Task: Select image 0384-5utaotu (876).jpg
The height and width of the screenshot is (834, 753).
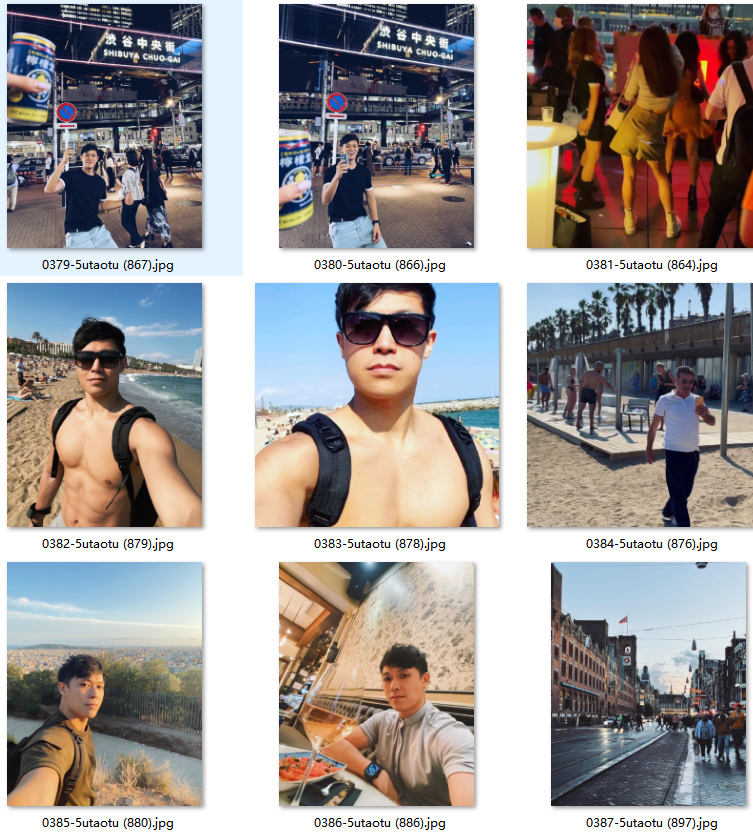Action: pos(640,405)
